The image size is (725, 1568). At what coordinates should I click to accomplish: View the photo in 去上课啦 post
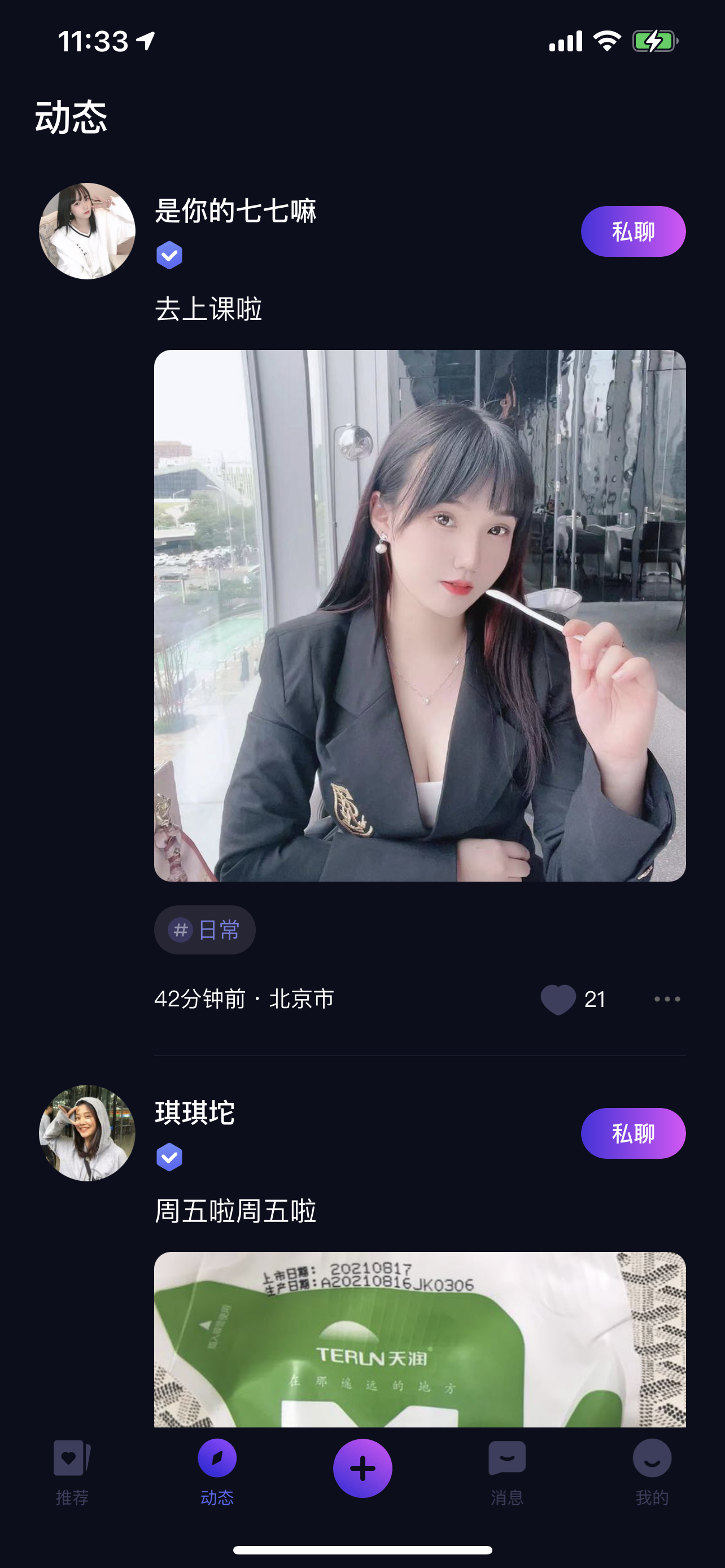(420, 615)
